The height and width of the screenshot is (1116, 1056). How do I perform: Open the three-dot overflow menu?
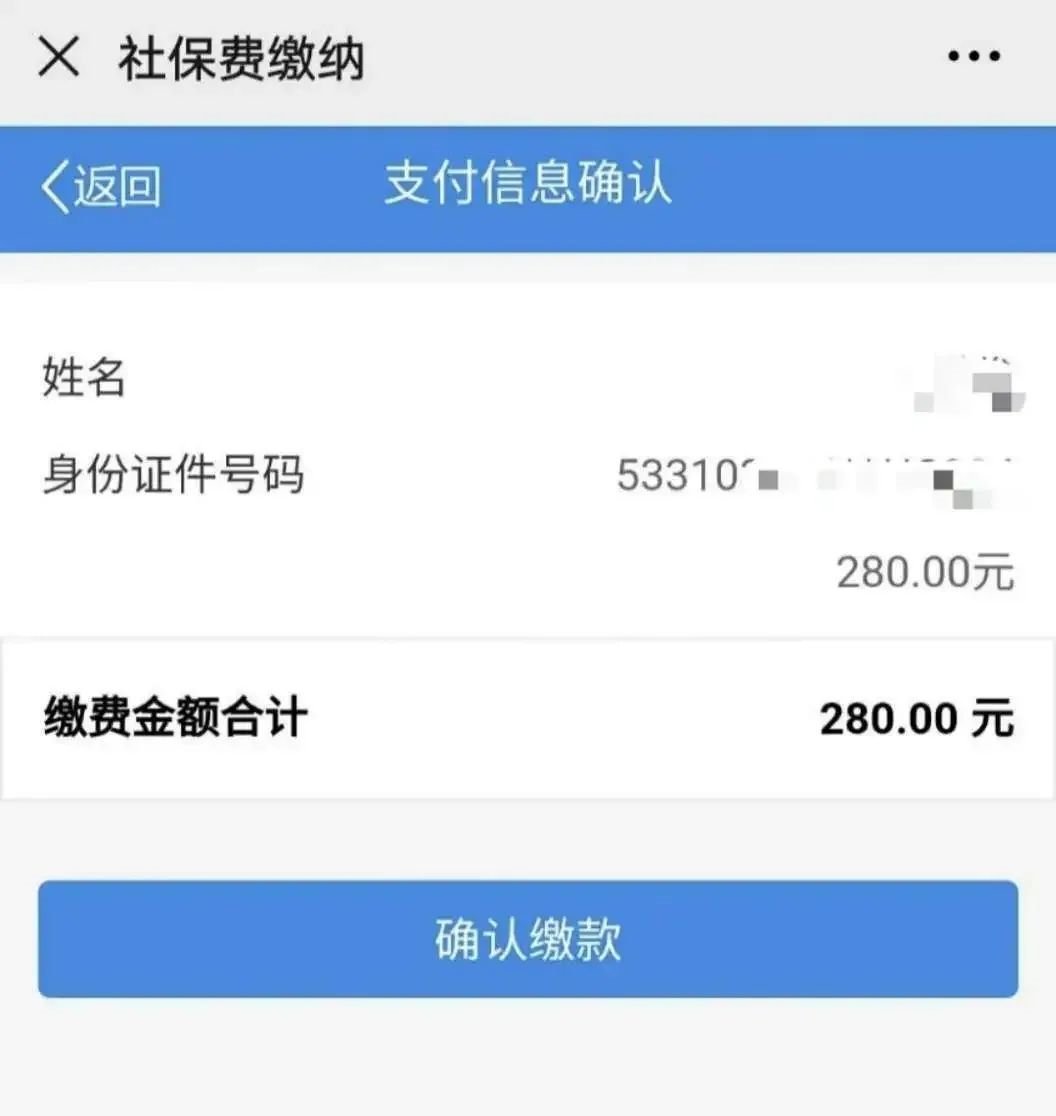[974, 57]
